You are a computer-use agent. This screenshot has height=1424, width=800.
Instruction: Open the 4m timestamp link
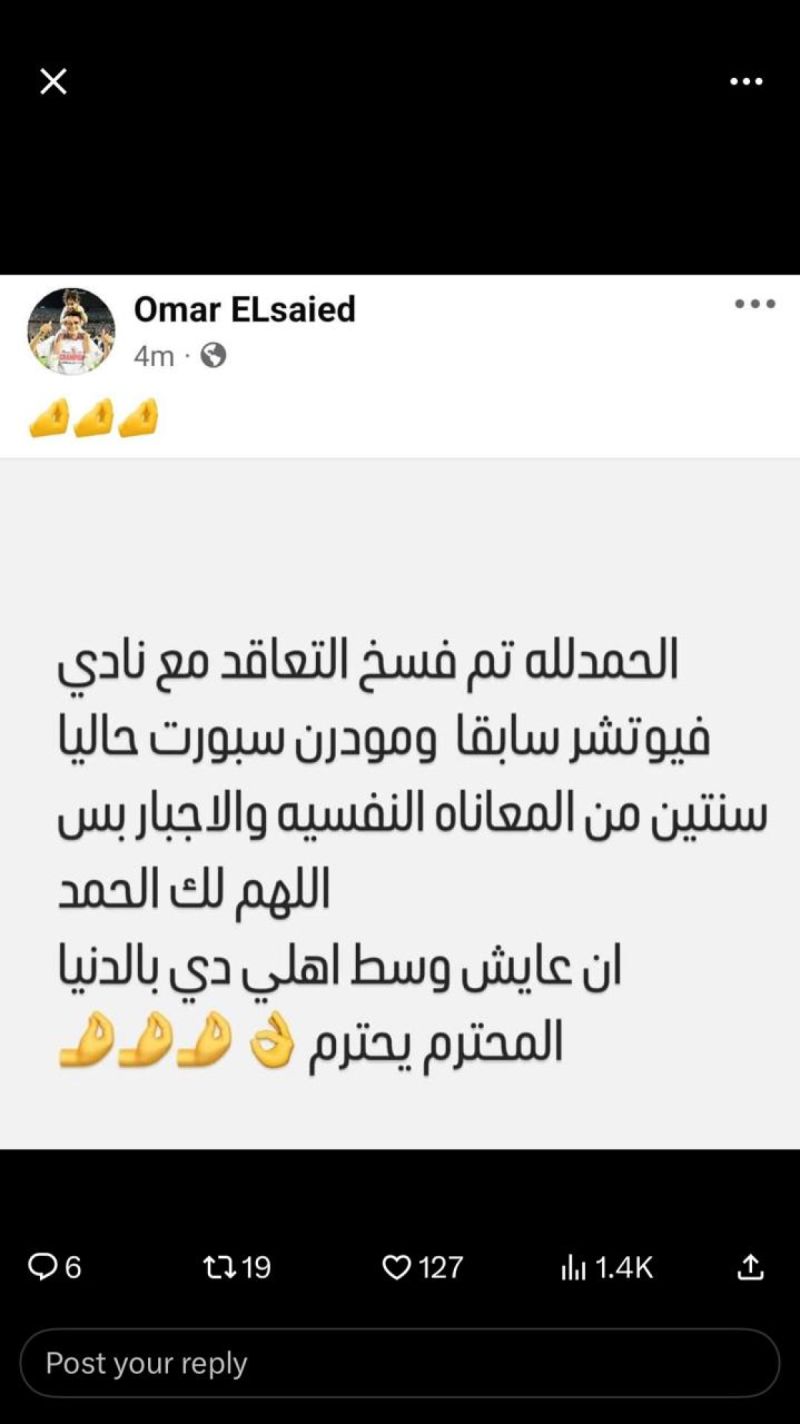pos(151,356)
